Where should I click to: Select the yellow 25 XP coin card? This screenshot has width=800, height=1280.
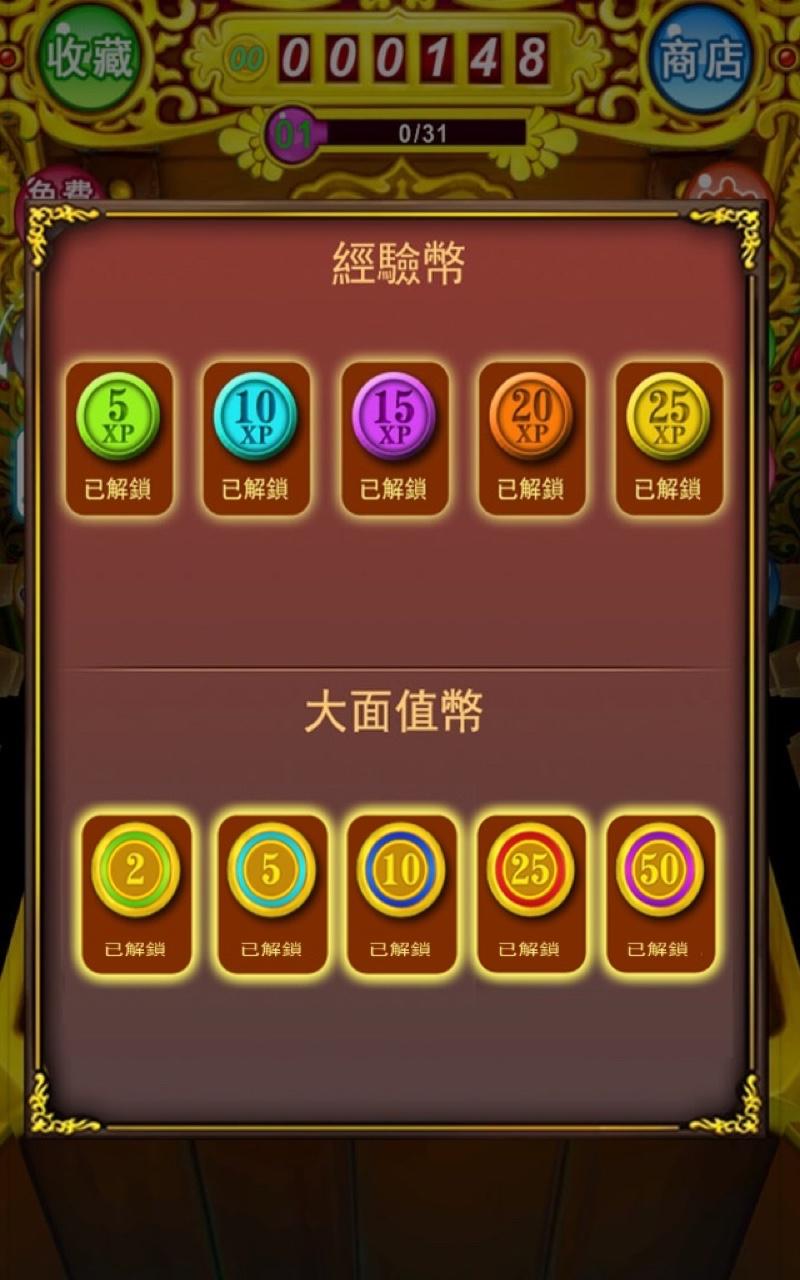668,437
